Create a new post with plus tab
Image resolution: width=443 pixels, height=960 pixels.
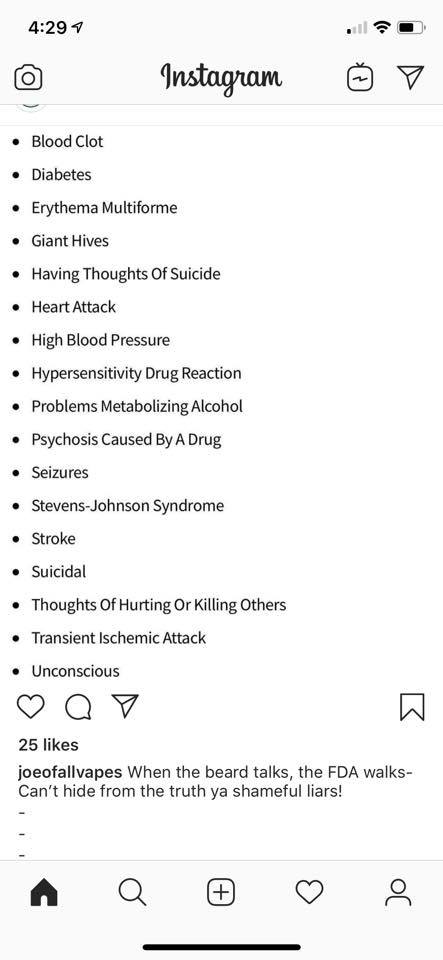click(x=221, y=892)
